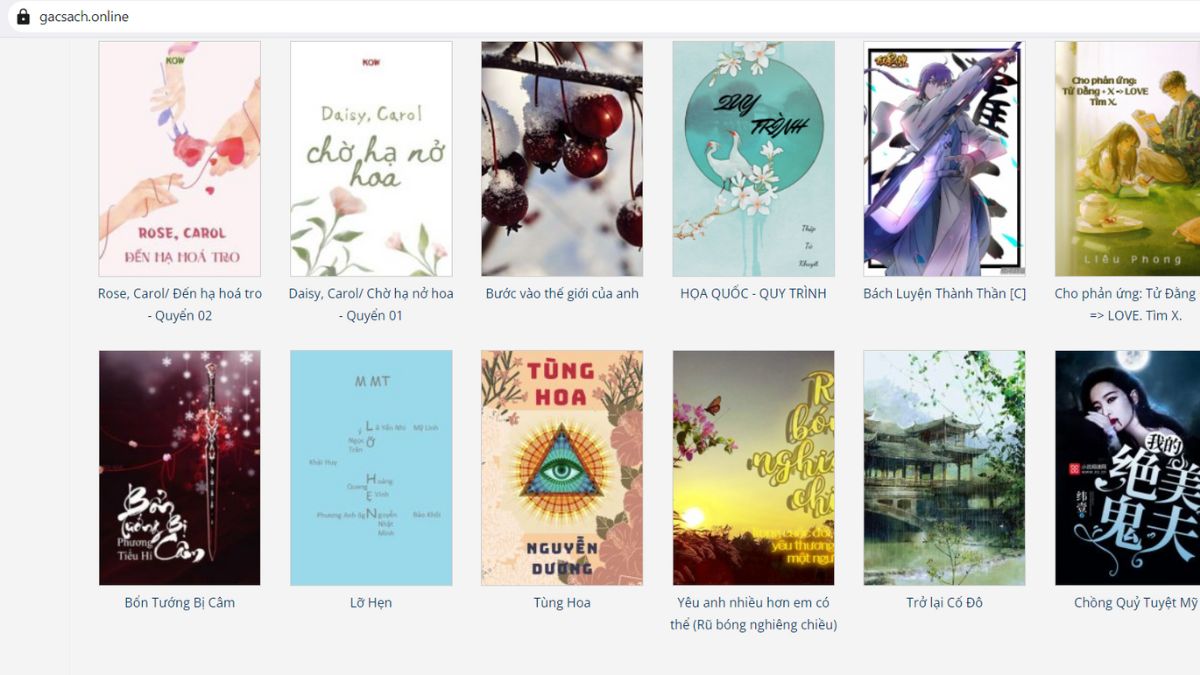The height and width of the screenshot is (675, 1200).
Task: Open the Cho phản ứng: Tử Đằng book
Action: [1127, 160]
